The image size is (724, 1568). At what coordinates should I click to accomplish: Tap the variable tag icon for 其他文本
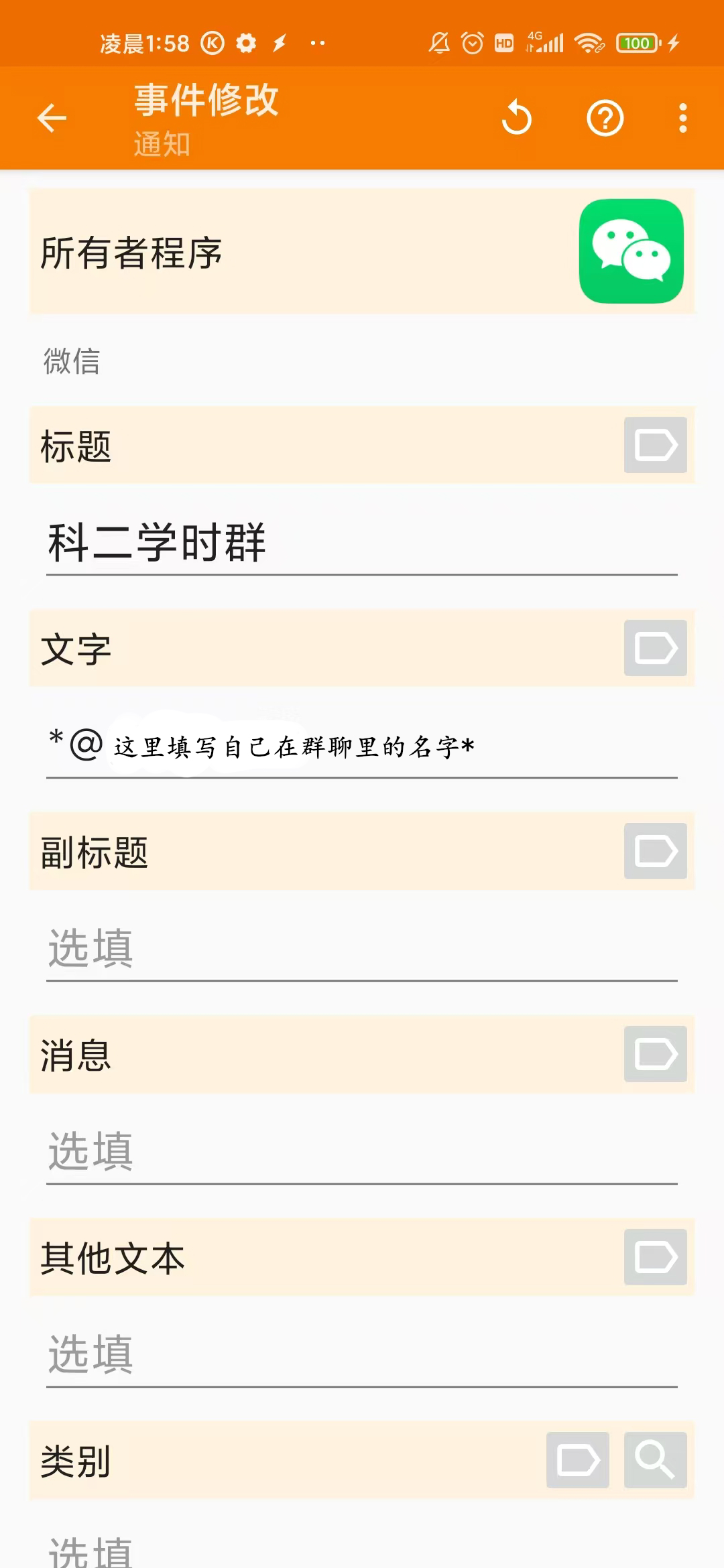pos(655,1257)
